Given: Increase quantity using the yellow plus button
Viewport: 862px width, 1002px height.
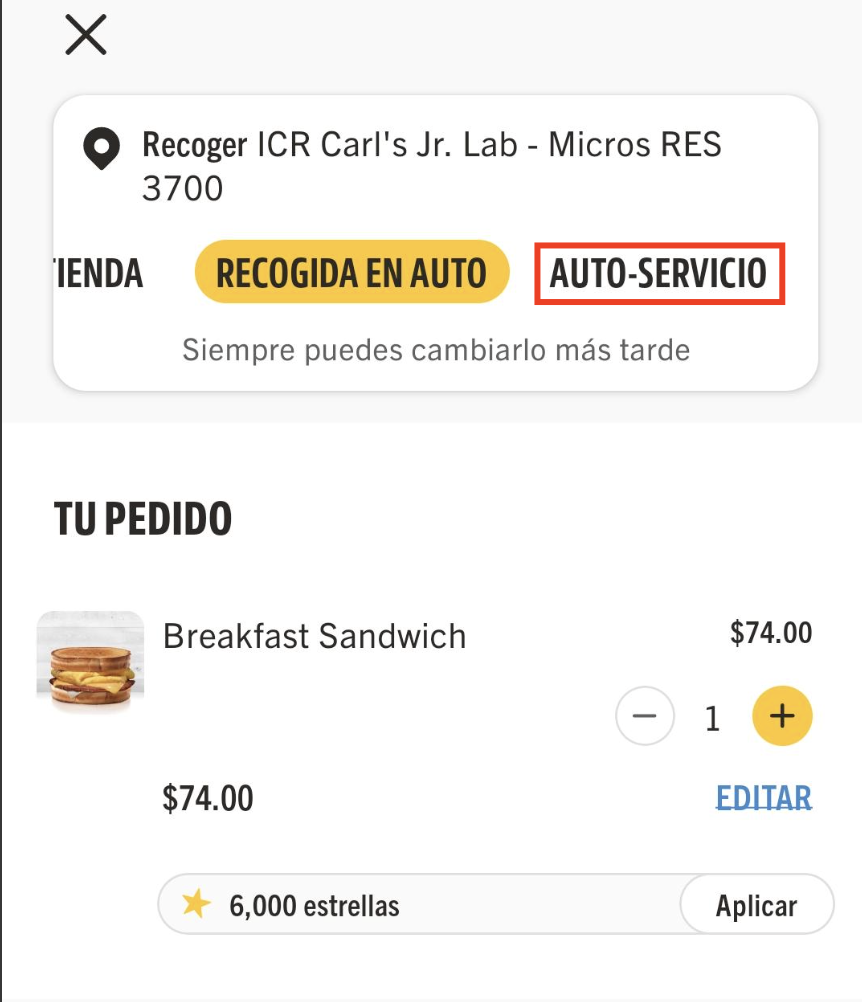Looking at the screenshot, I should click(x=781, y=716).
